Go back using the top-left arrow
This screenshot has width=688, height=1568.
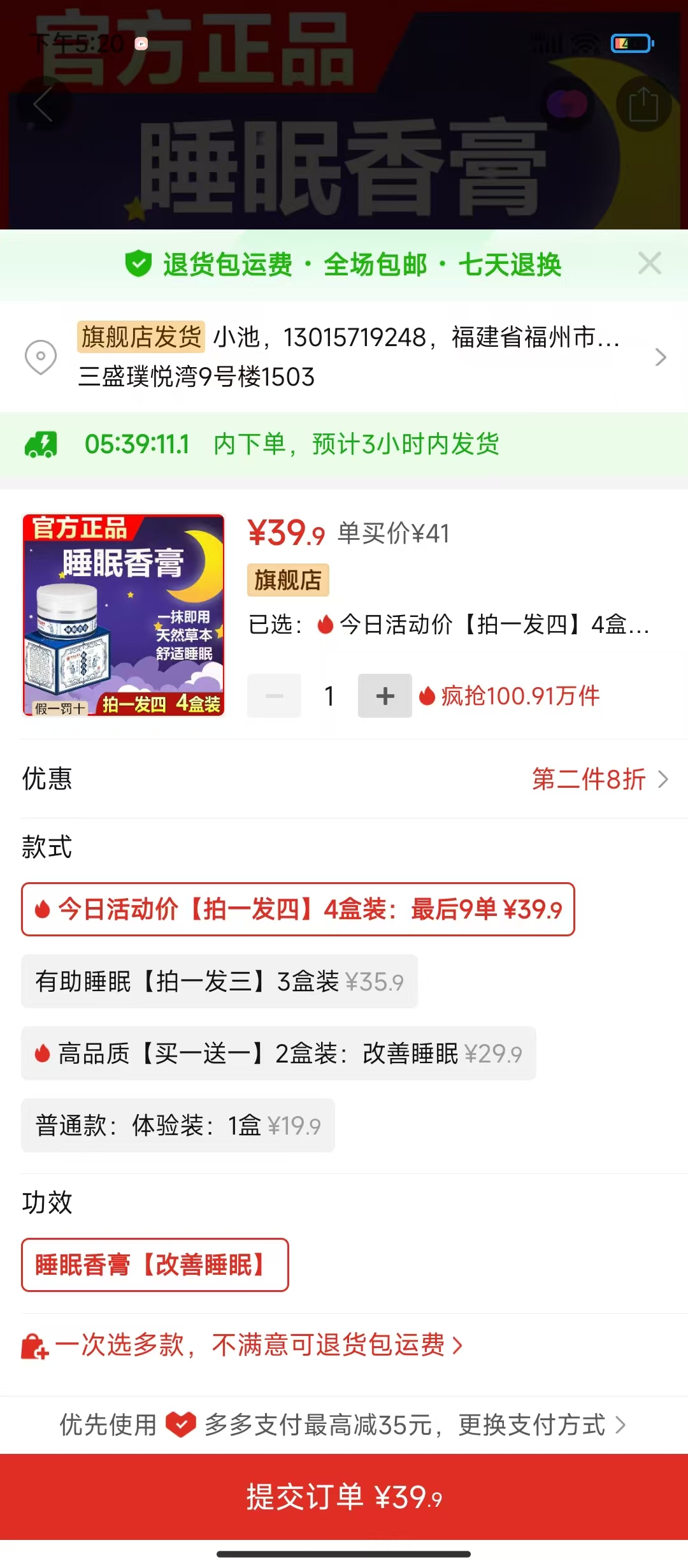coord(43,105)
